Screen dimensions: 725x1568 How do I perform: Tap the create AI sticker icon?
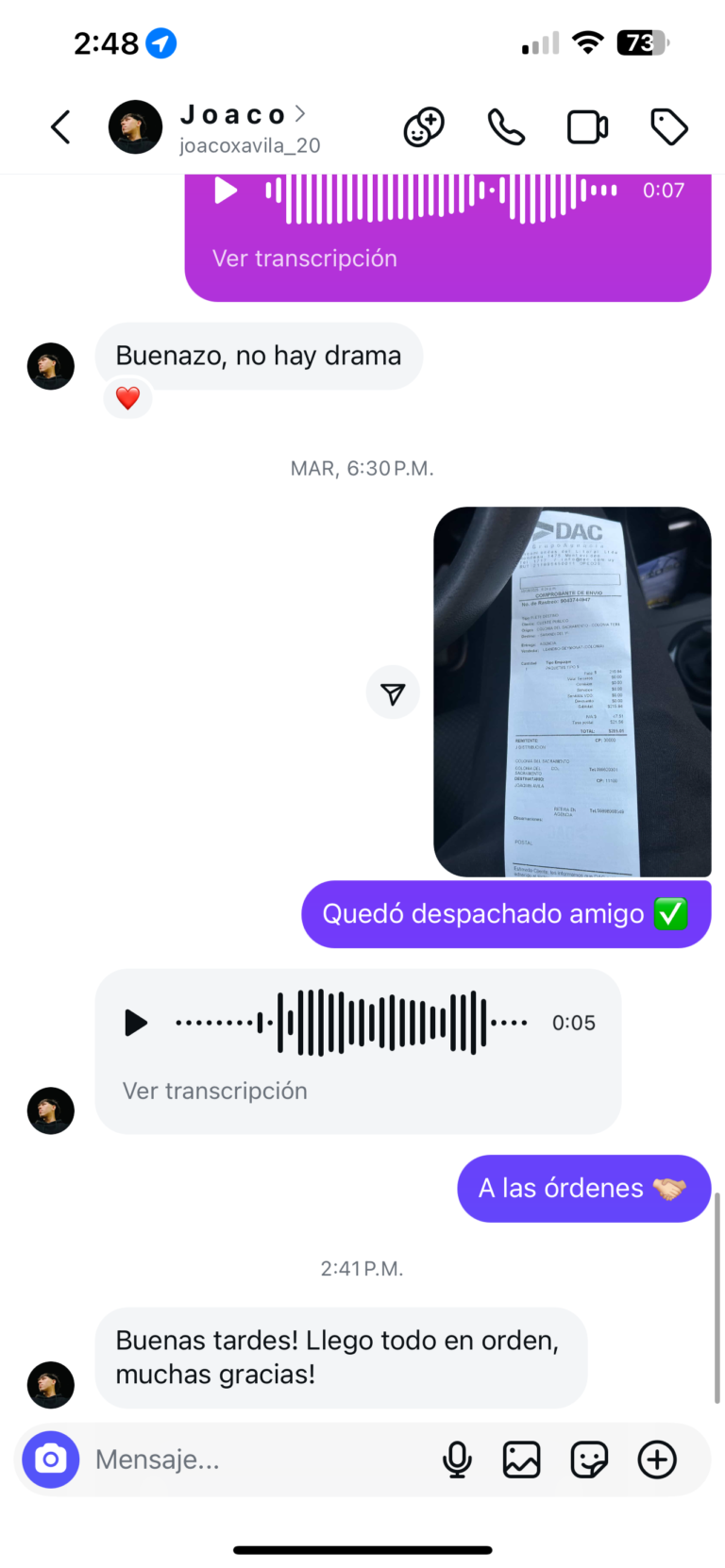coord(424,127)
